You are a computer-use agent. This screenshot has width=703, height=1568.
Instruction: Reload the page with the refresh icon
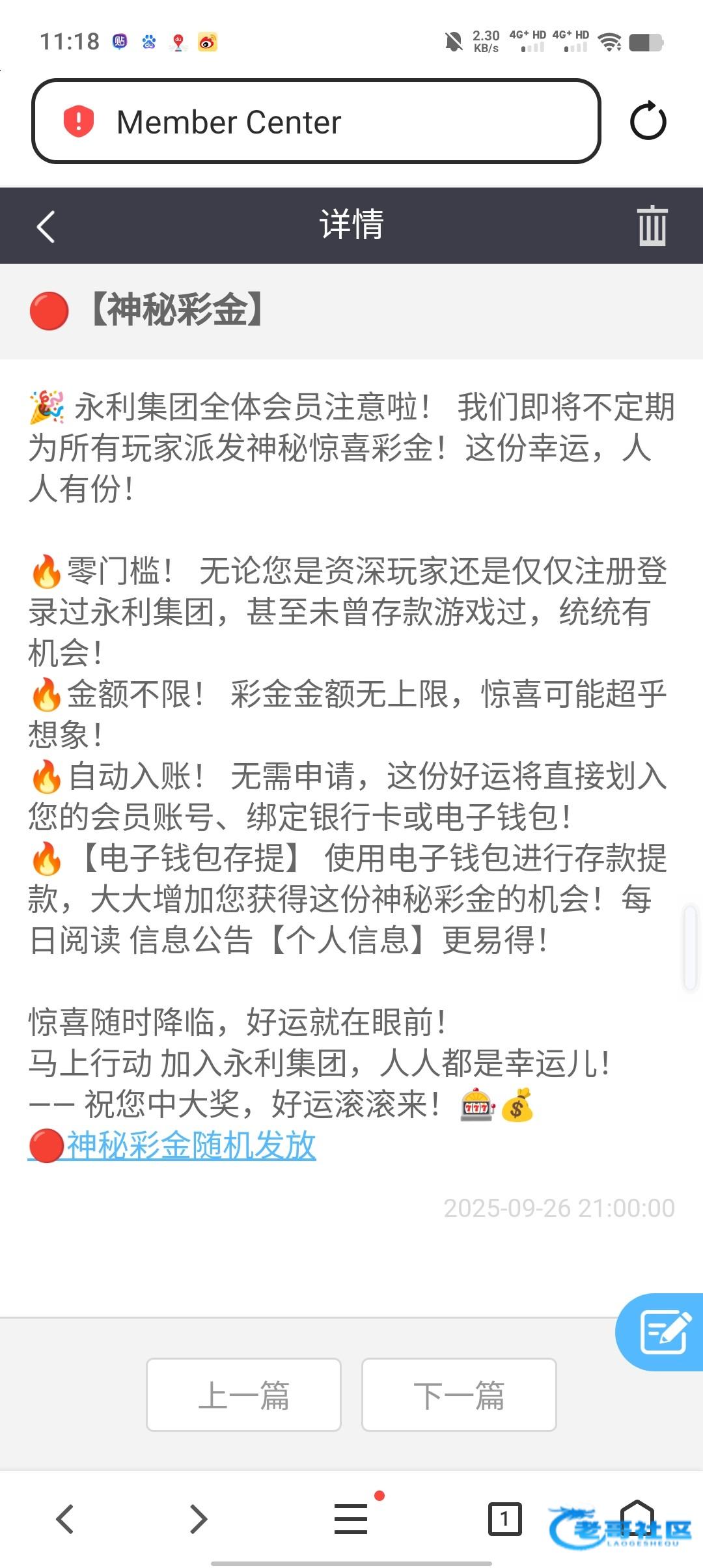coord(648,121)
